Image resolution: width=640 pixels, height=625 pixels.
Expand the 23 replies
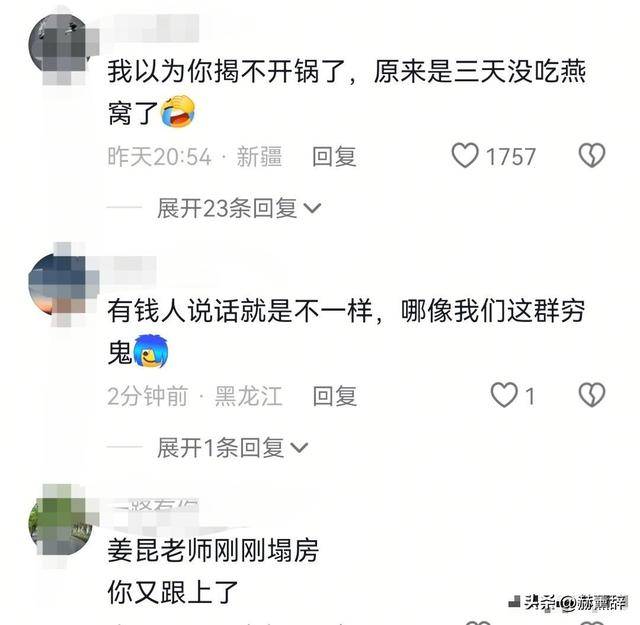coord(238,208)
